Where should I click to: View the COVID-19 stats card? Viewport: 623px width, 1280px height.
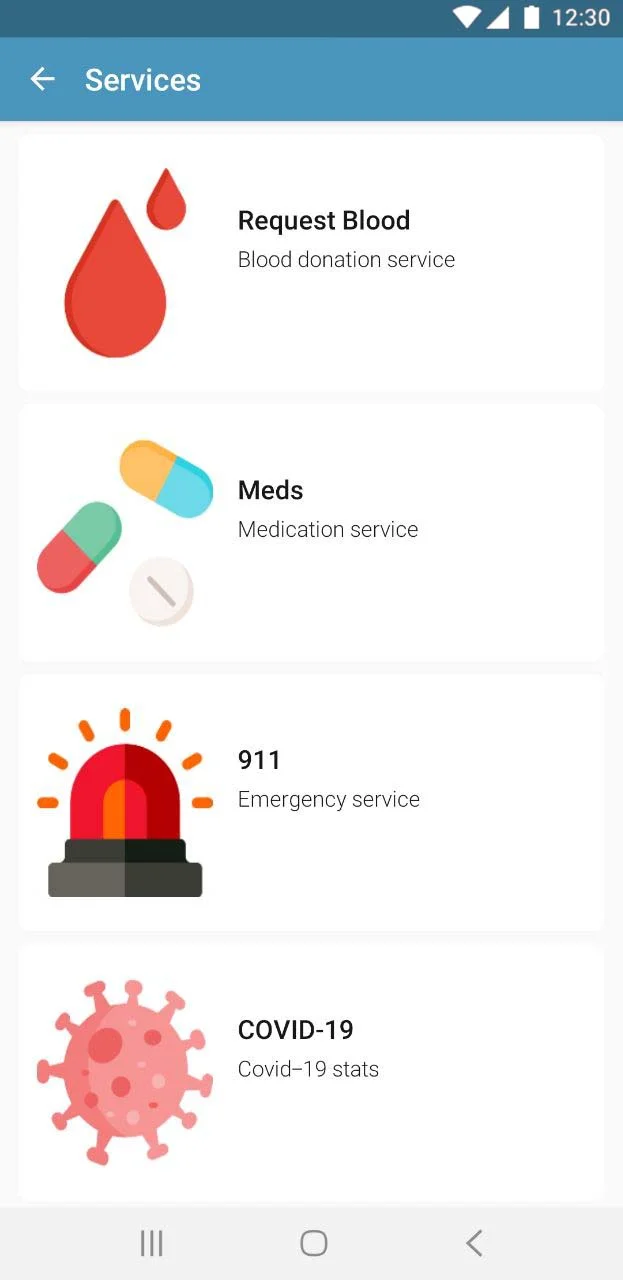[311, 1072]
